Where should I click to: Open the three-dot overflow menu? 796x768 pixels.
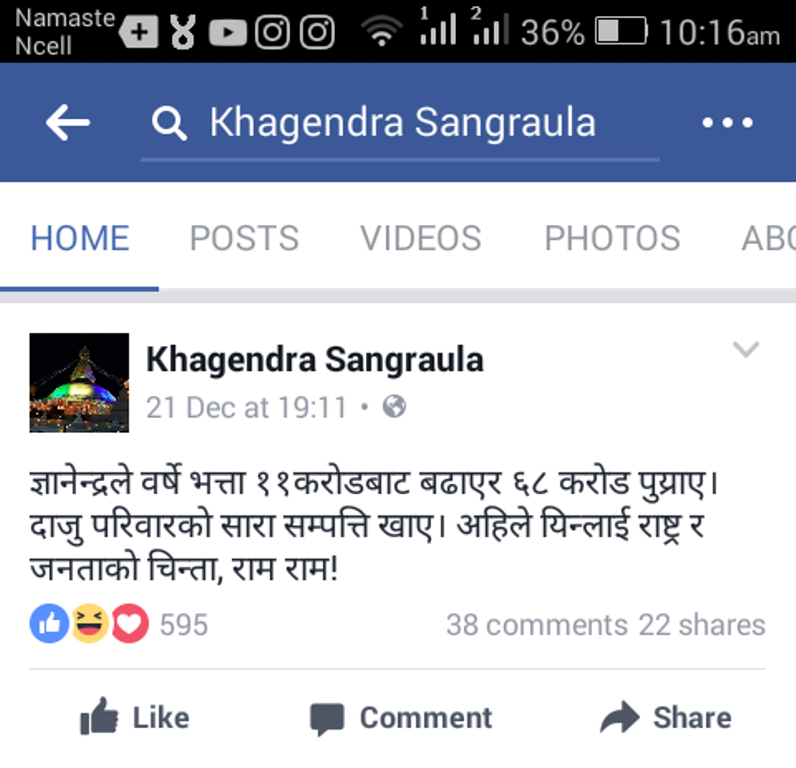[x=727, y=123]
